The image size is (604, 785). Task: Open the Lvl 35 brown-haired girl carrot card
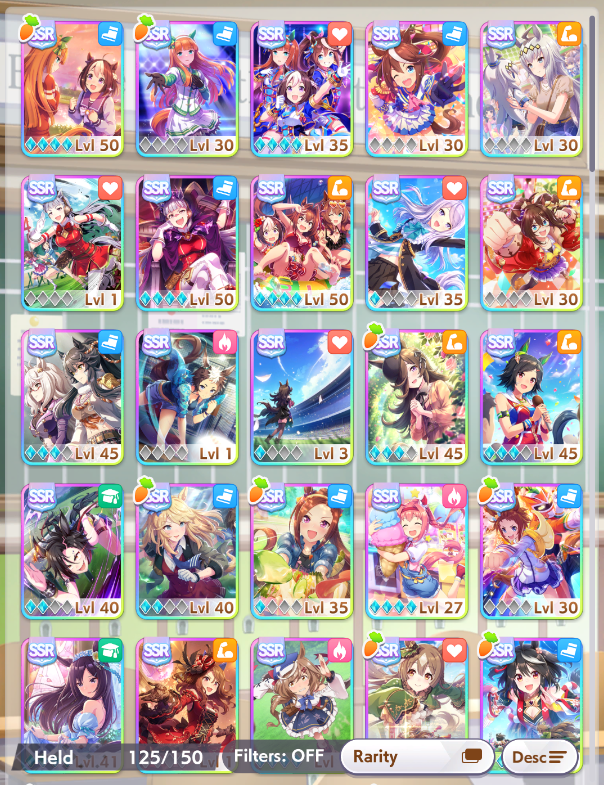(301, 549)
